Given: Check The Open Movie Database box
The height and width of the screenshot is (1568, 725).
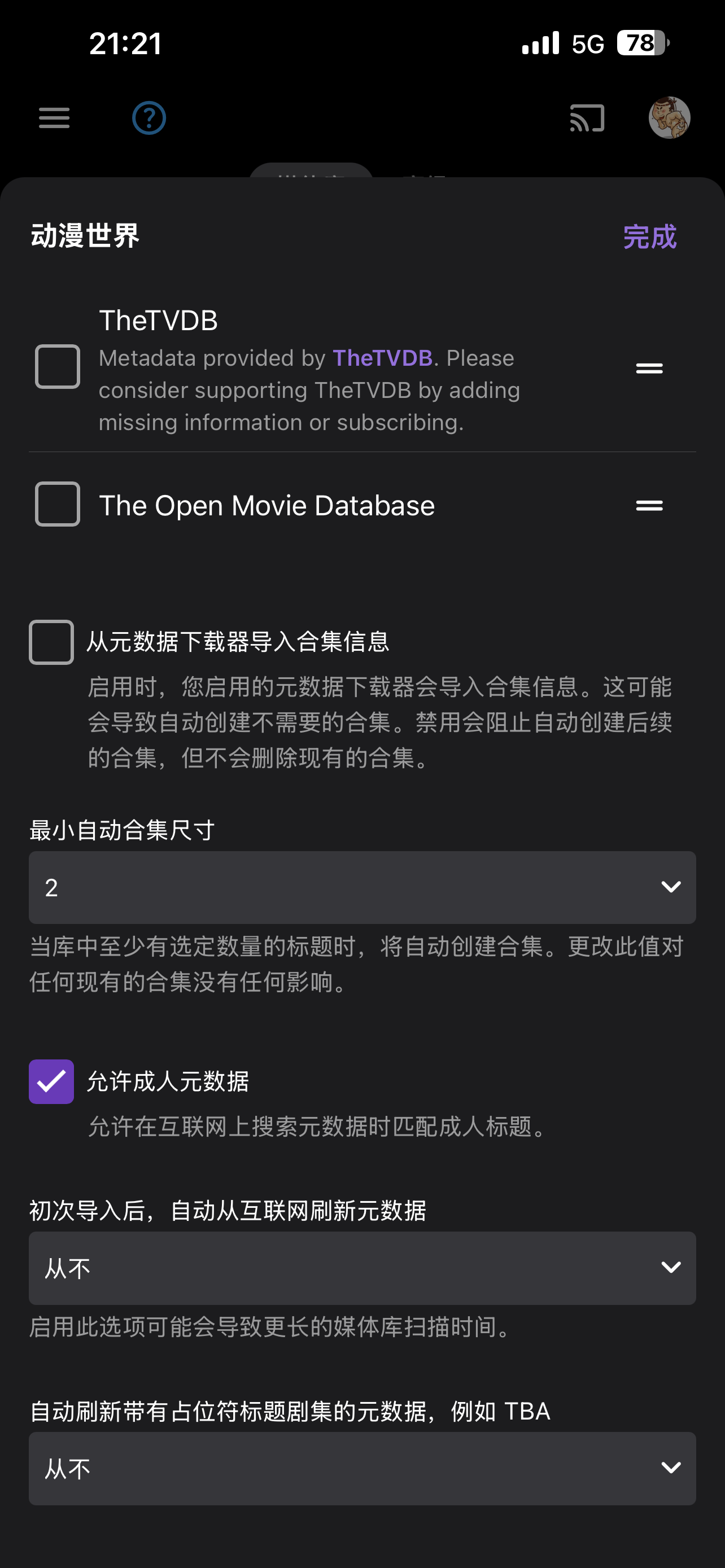Looking at the screenshot, I should click(x=57, y=504).
